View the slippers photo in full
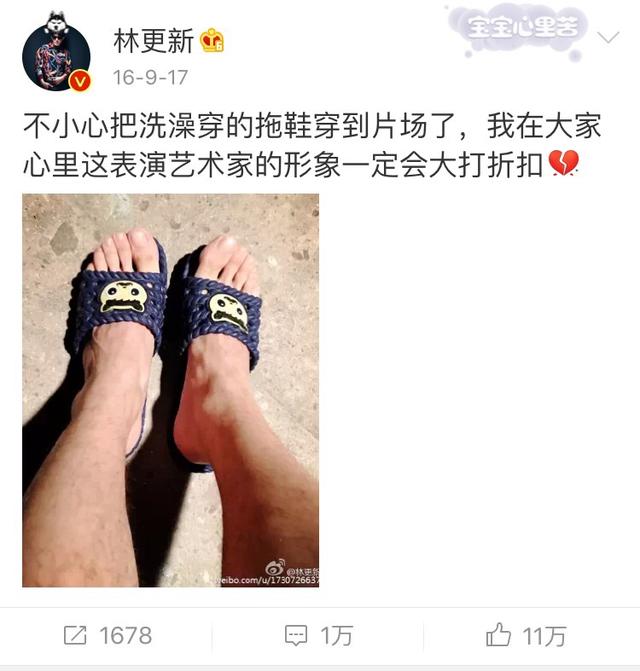The image size is (640, 671). pos(170,390)
